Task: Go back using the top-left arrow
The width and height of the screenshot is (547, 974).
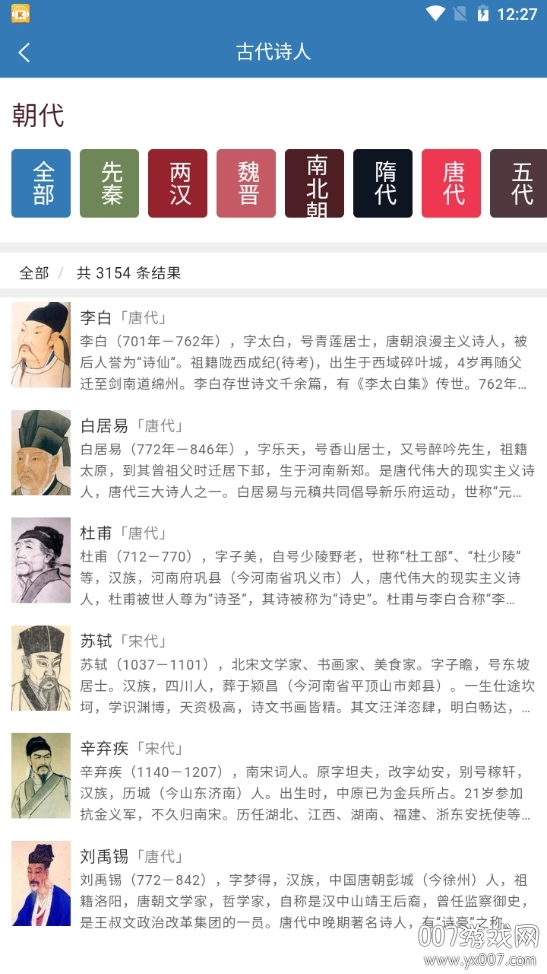Action: coord(24,52)
